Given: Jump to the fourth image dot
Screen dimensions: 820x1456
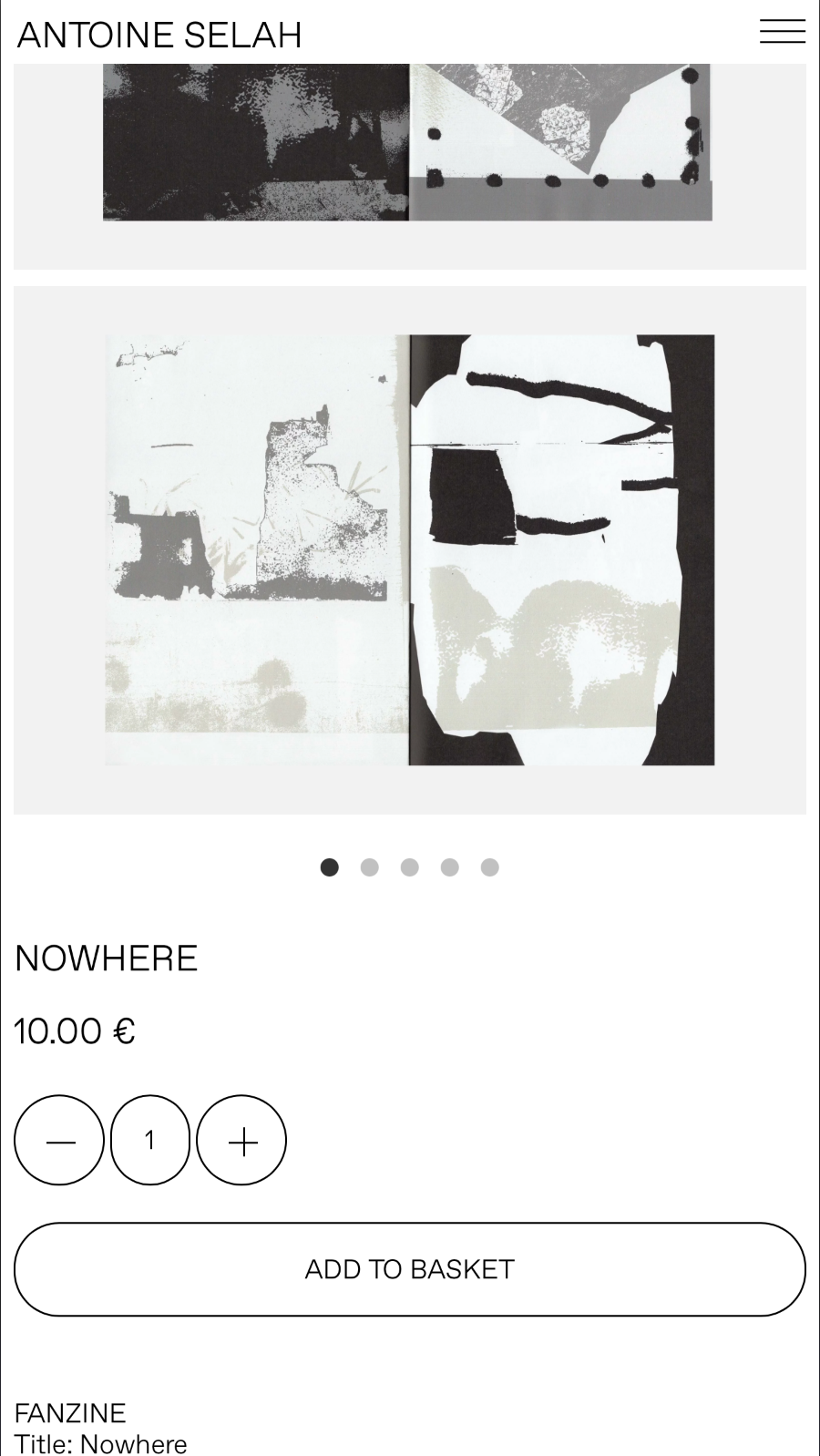Looking at the screenshot, I should (449, 867).
